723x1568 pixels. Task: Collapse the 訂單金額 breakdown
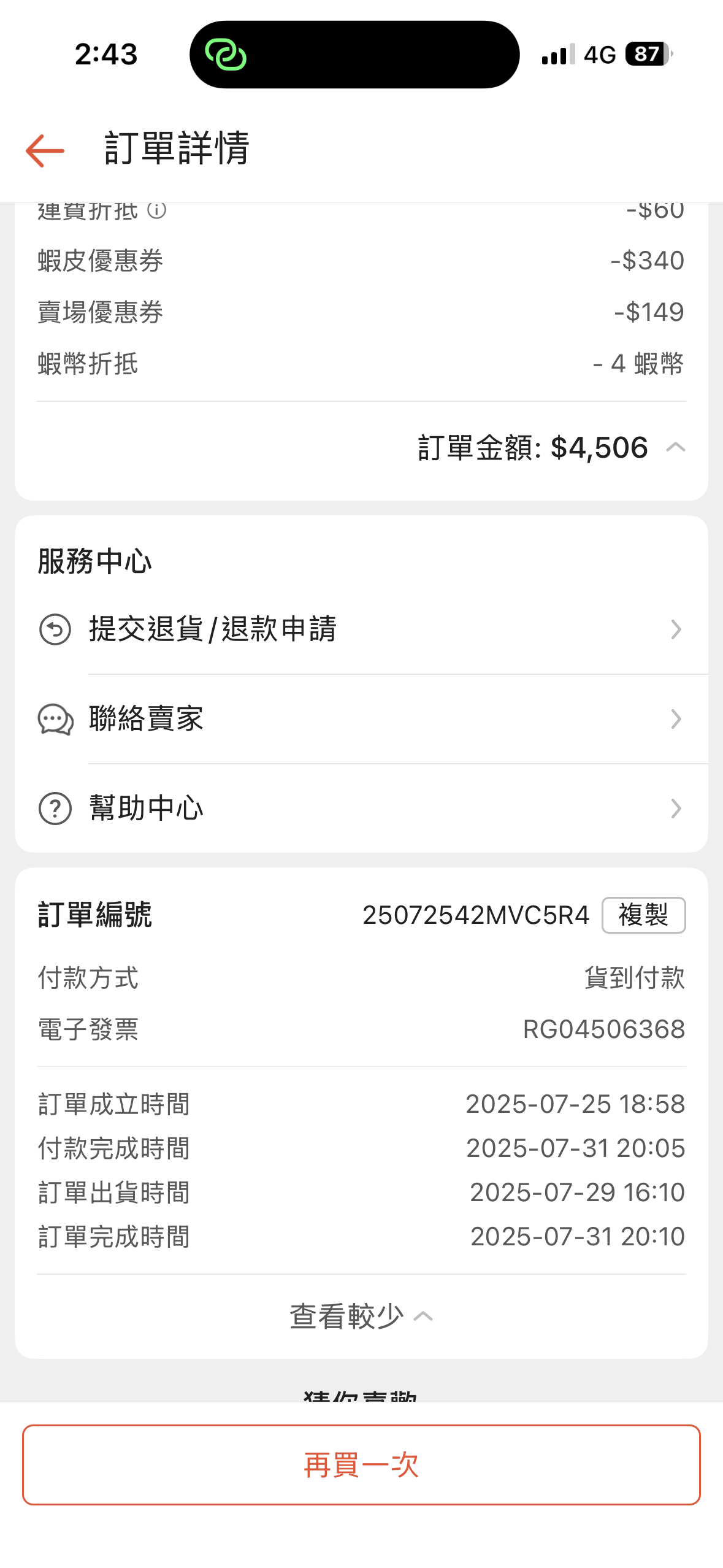tap(675, 447)
